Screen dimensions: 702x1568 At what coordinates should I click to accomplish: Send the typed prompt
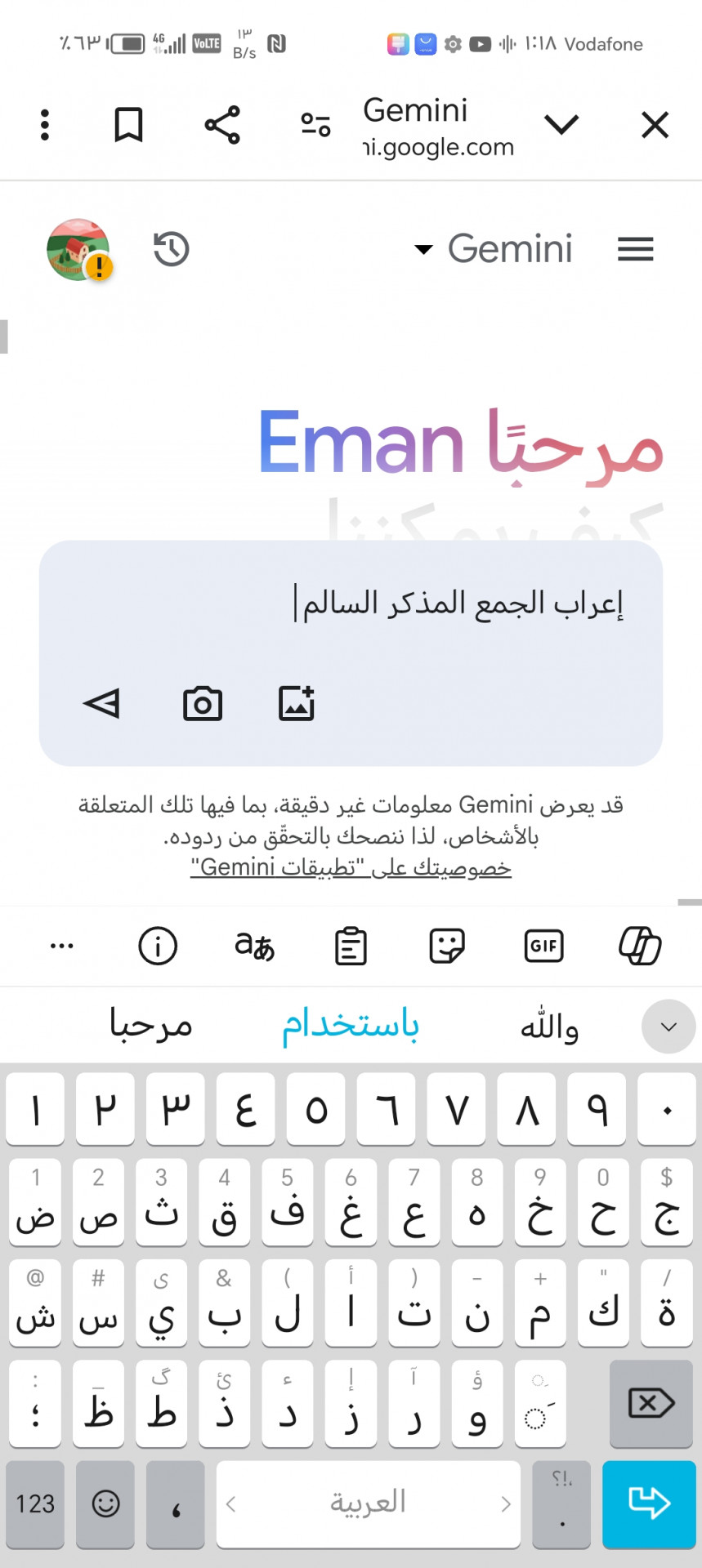102,703
